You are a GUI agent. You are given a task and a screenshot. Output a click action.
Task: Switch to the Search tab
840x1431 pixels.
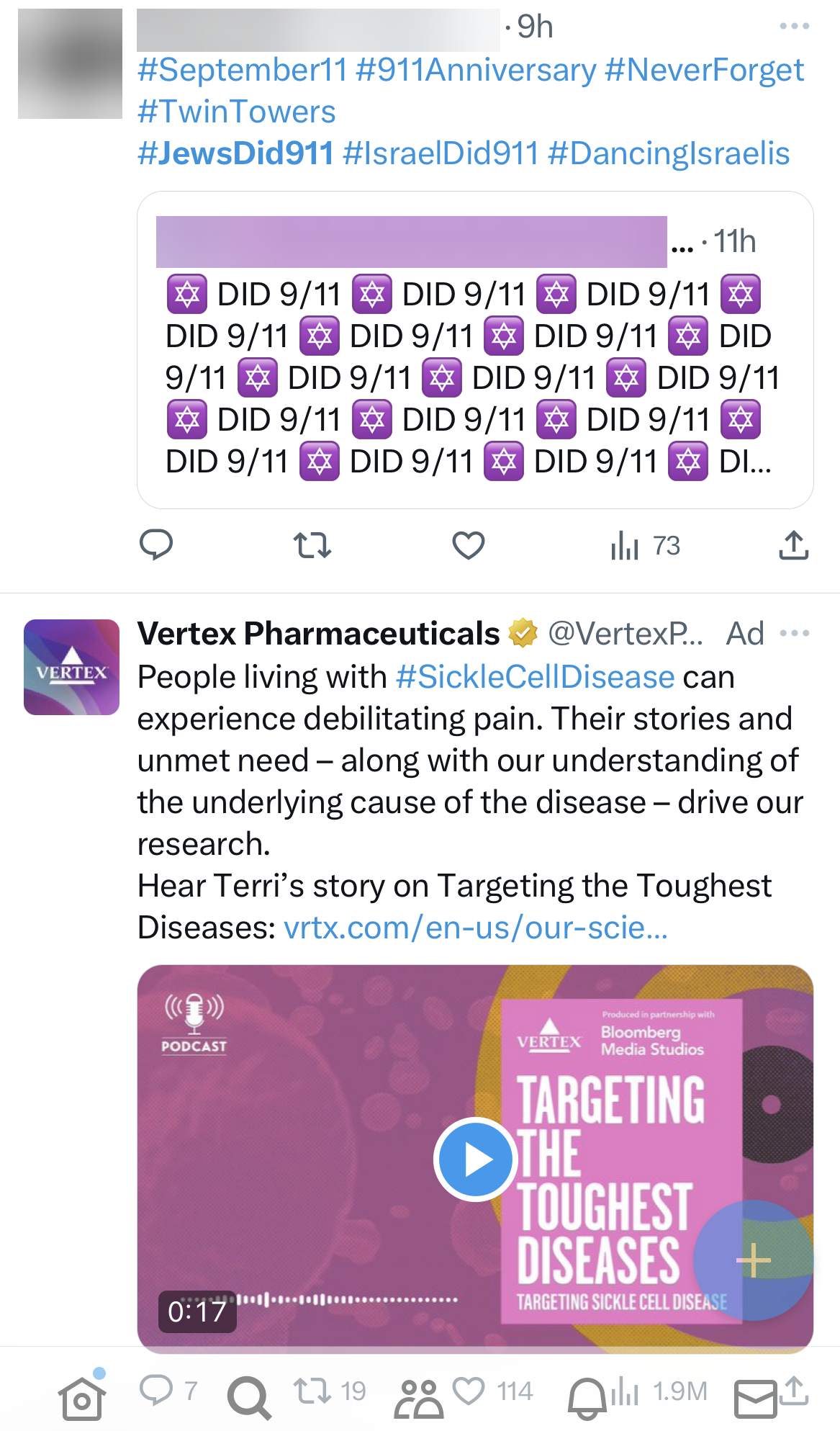(249, 1399)
